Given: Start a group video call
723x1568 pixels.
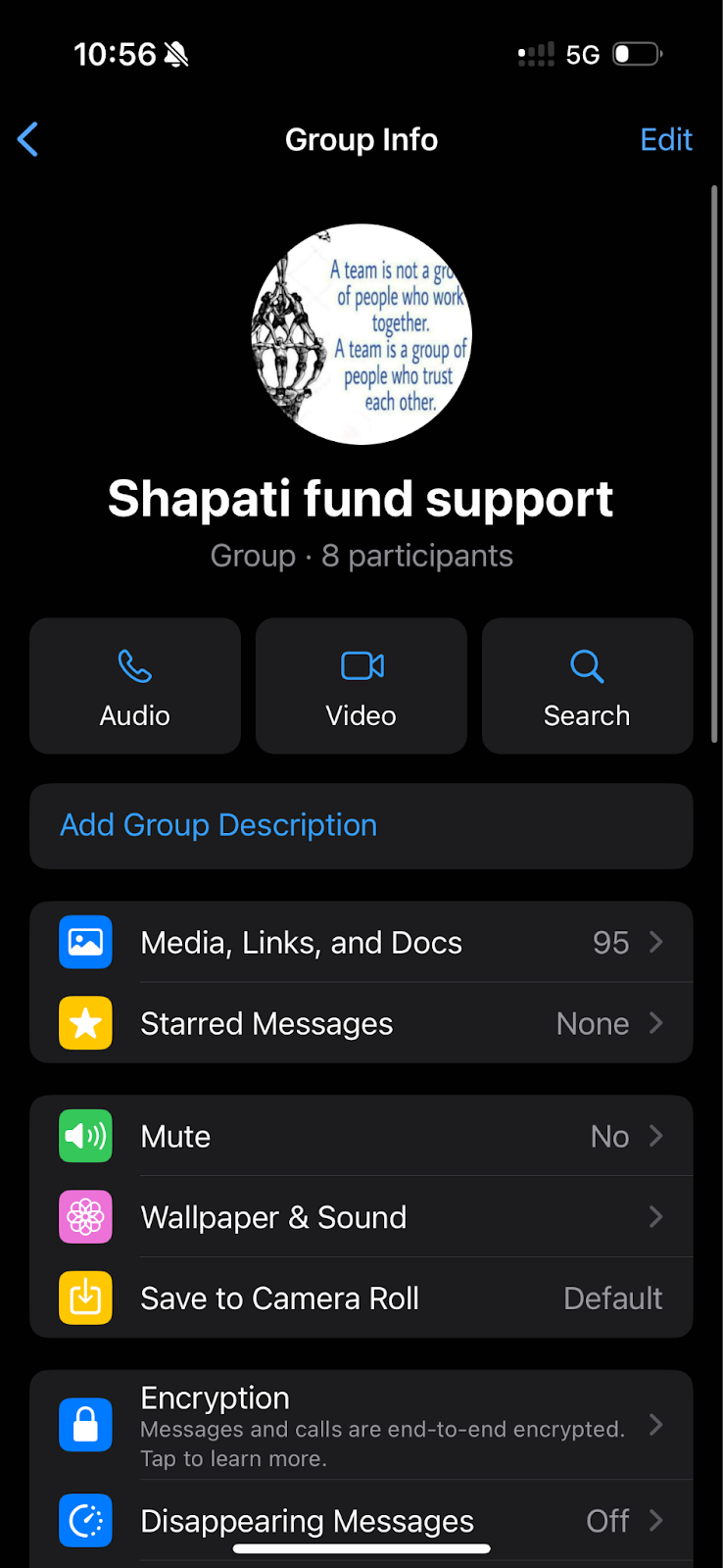Looking at the screenshot, I should [x=361, y=685].
